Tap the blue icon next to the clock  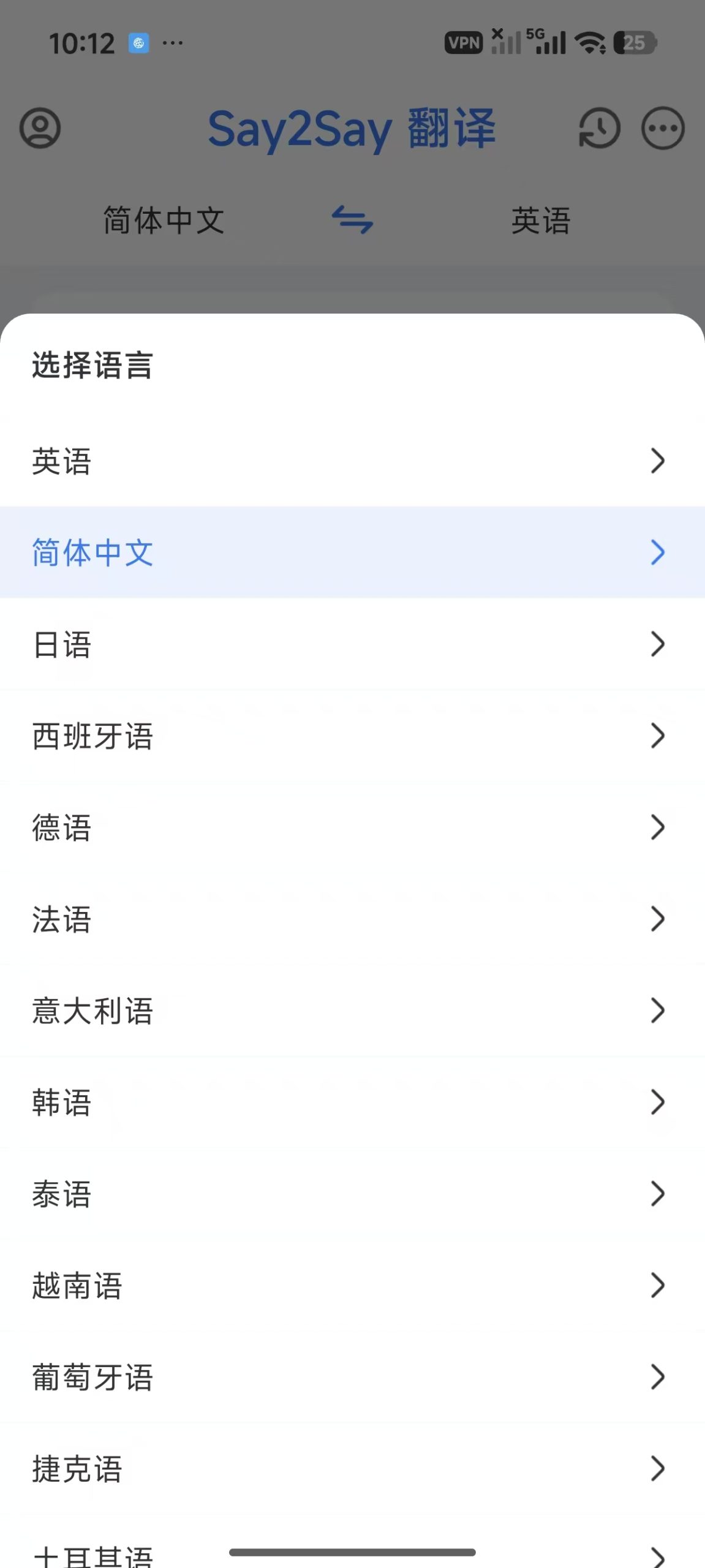tap(140, 43)
